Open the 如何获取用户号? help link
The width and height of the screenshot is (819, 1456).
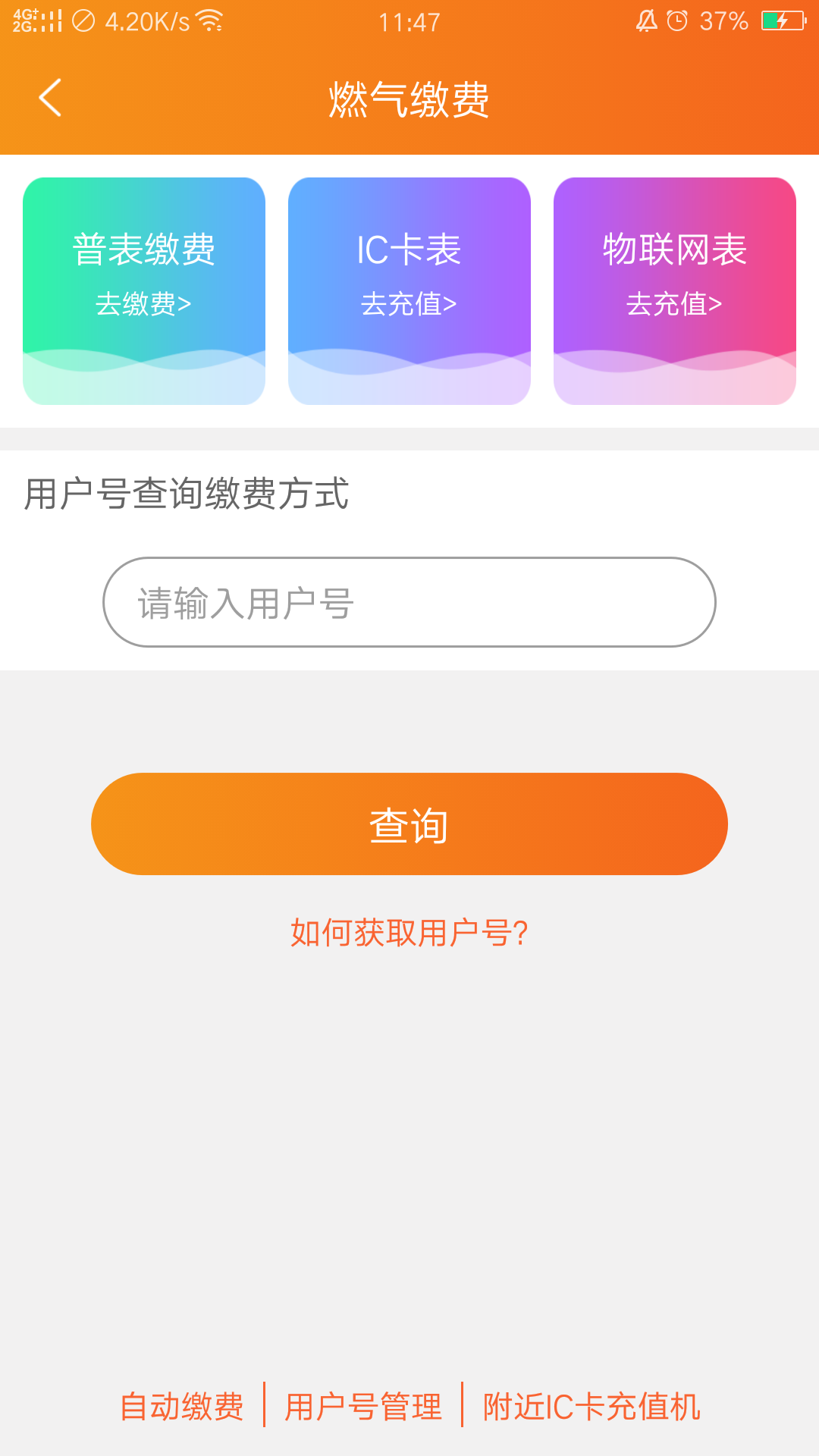(x=409, y=933)
